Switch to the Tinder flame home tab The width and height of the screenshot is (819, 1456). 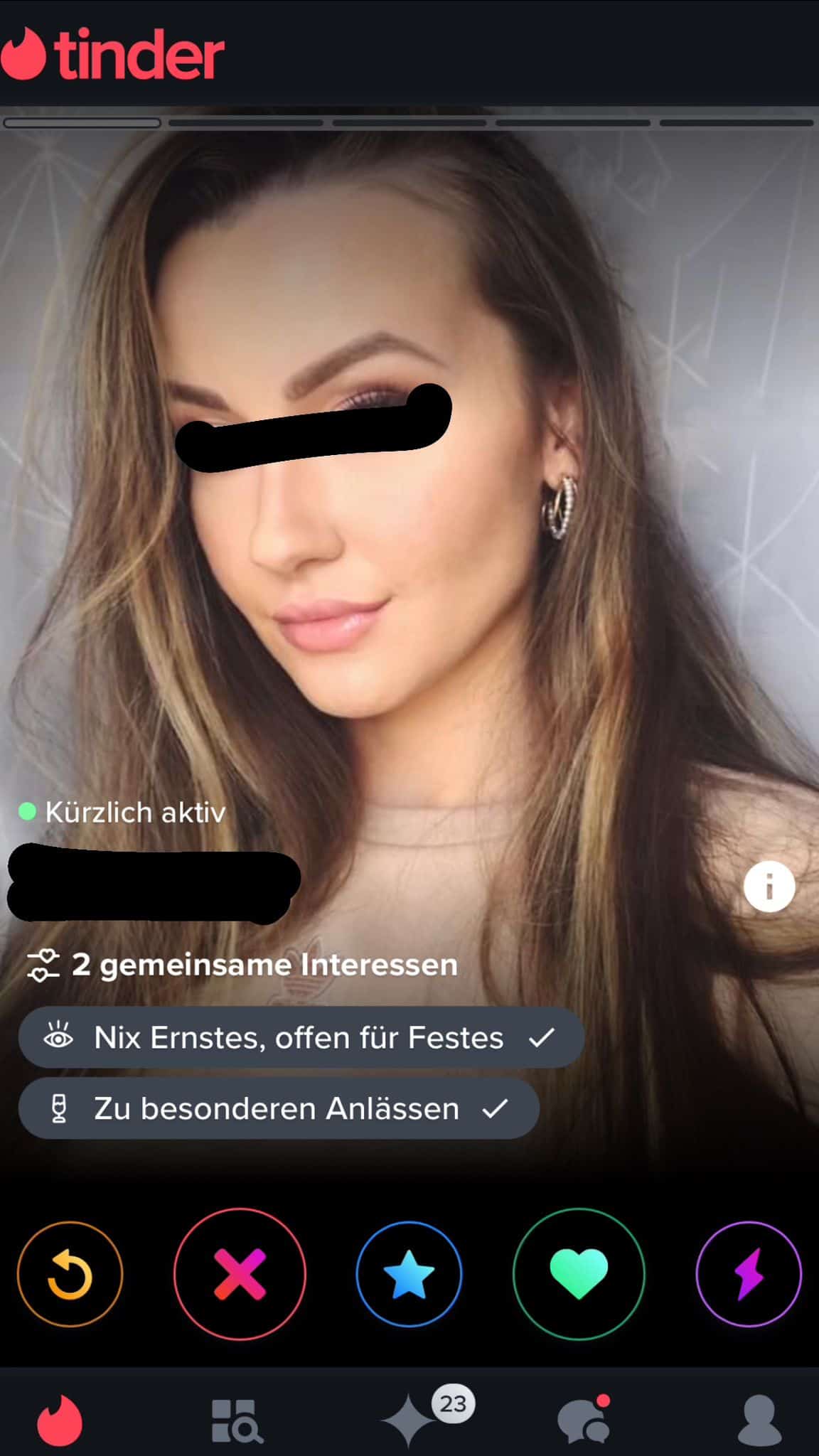[x=60, y=1420]
